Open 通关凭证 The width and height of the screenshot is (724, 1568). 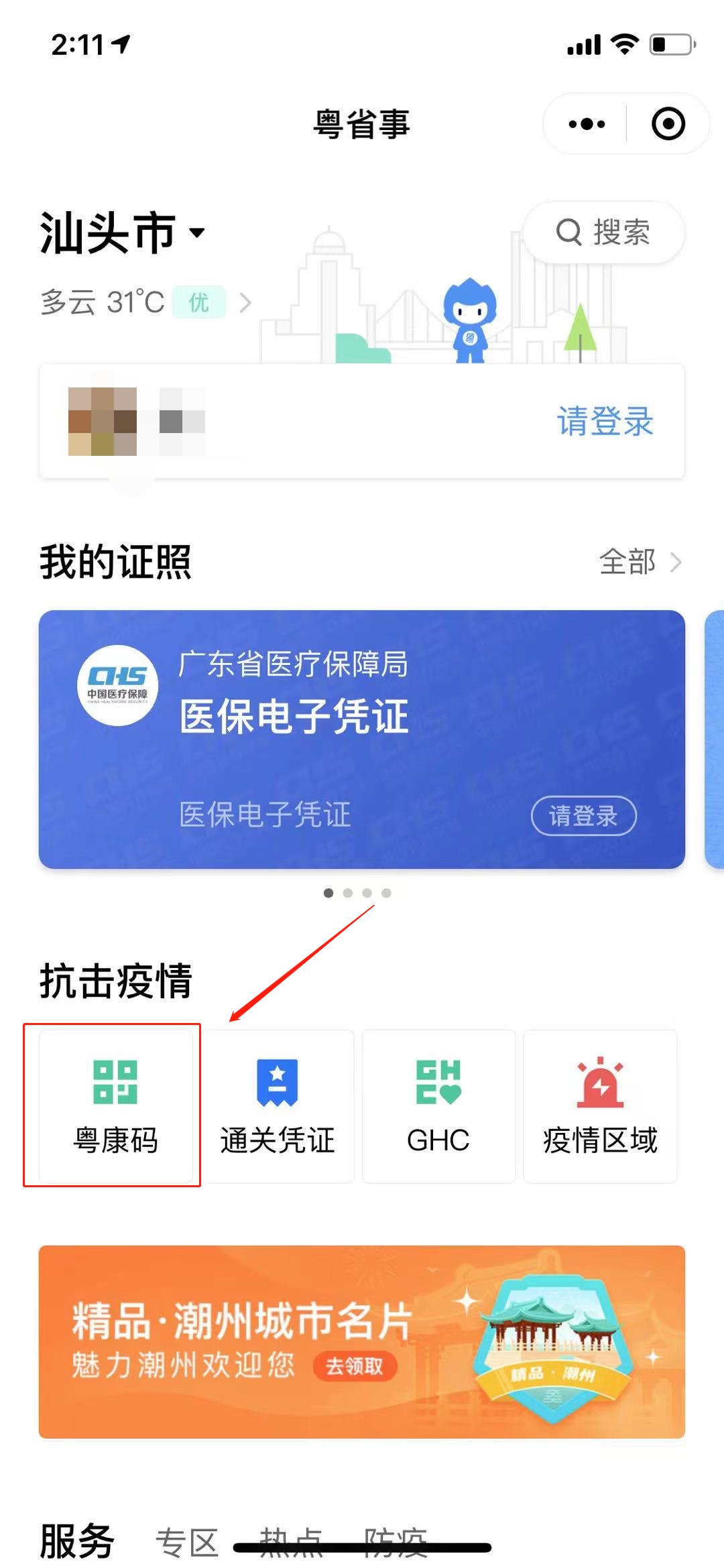coord(277,1107)
